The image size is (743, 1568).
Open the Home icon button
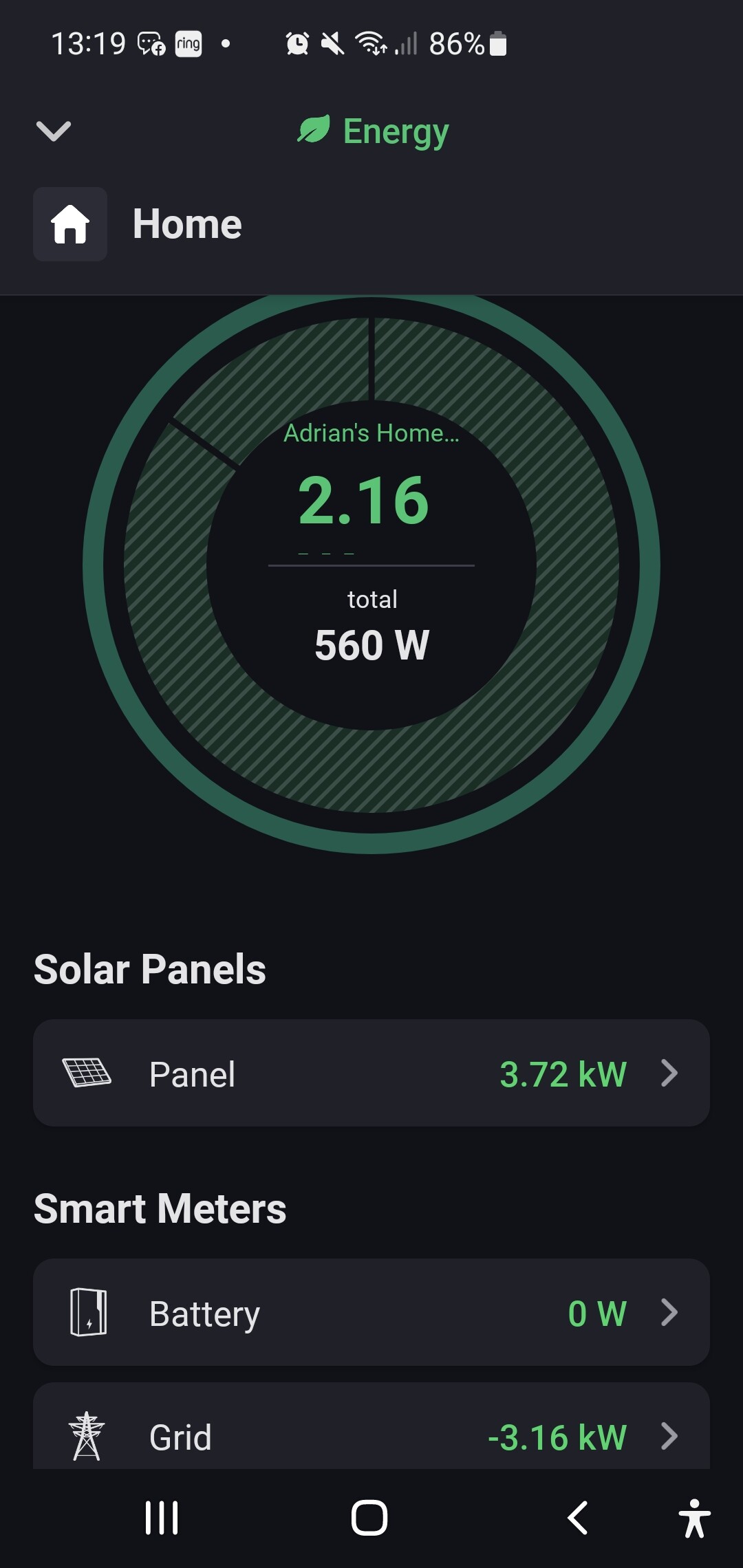coord(70,224)
